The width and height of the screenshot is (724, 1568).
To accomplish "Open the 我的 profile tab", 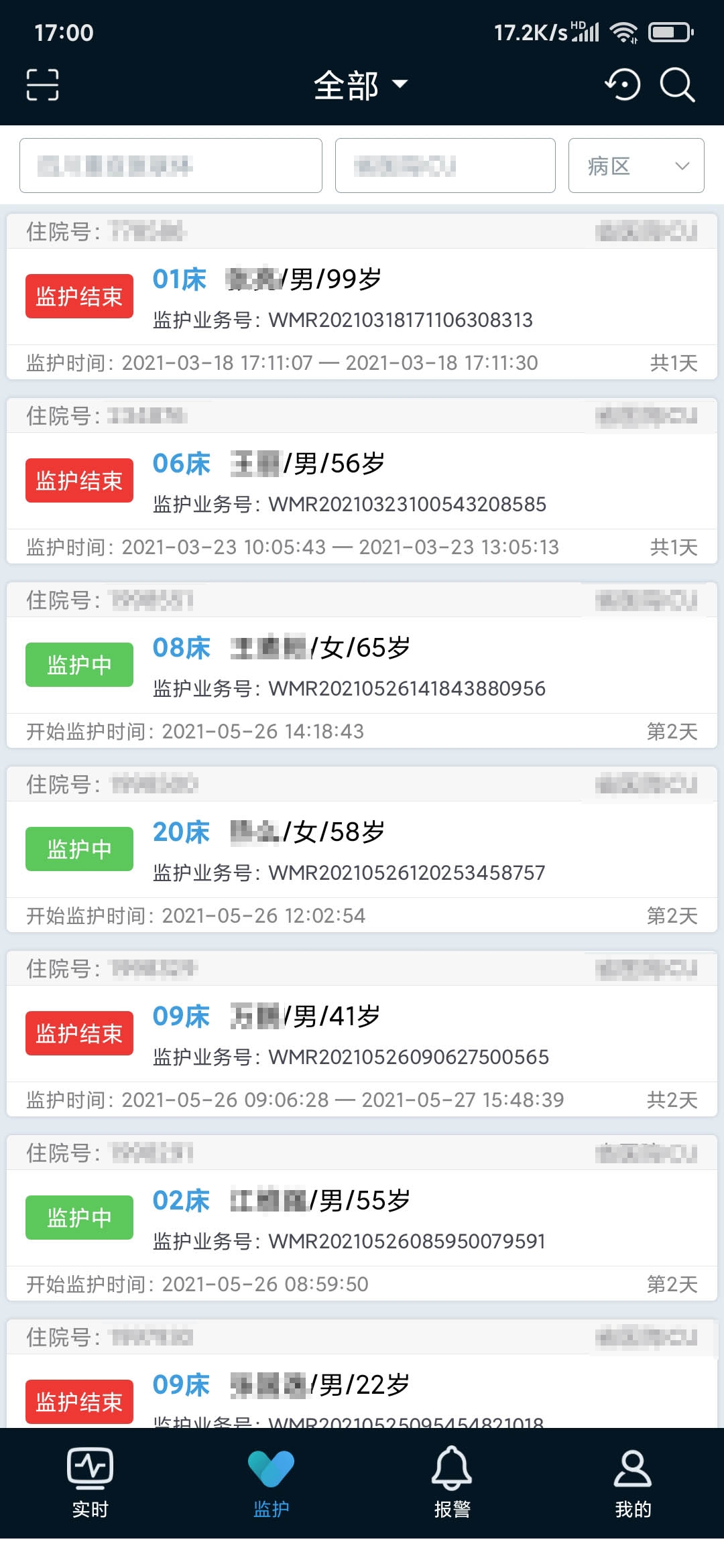I will (x=633, y=1483).
